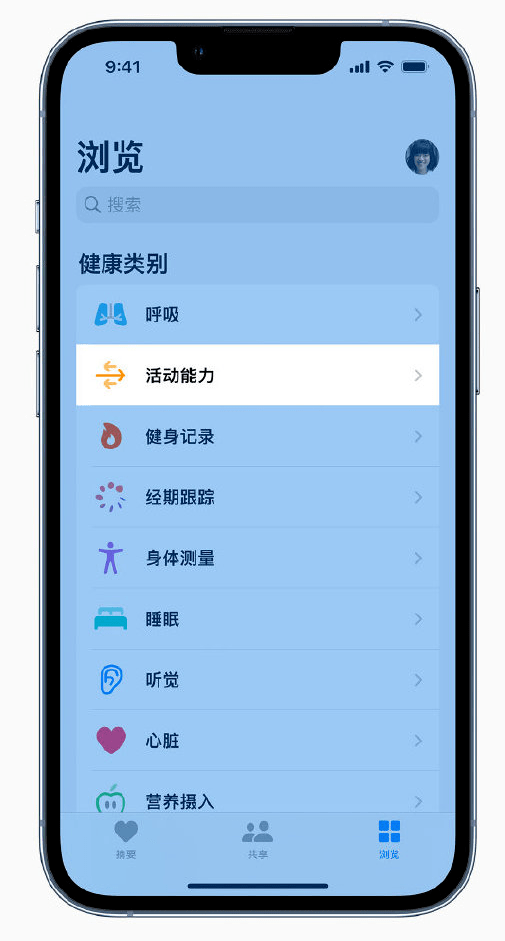Tap the 搜索 search field

click(x=258, y=205)
